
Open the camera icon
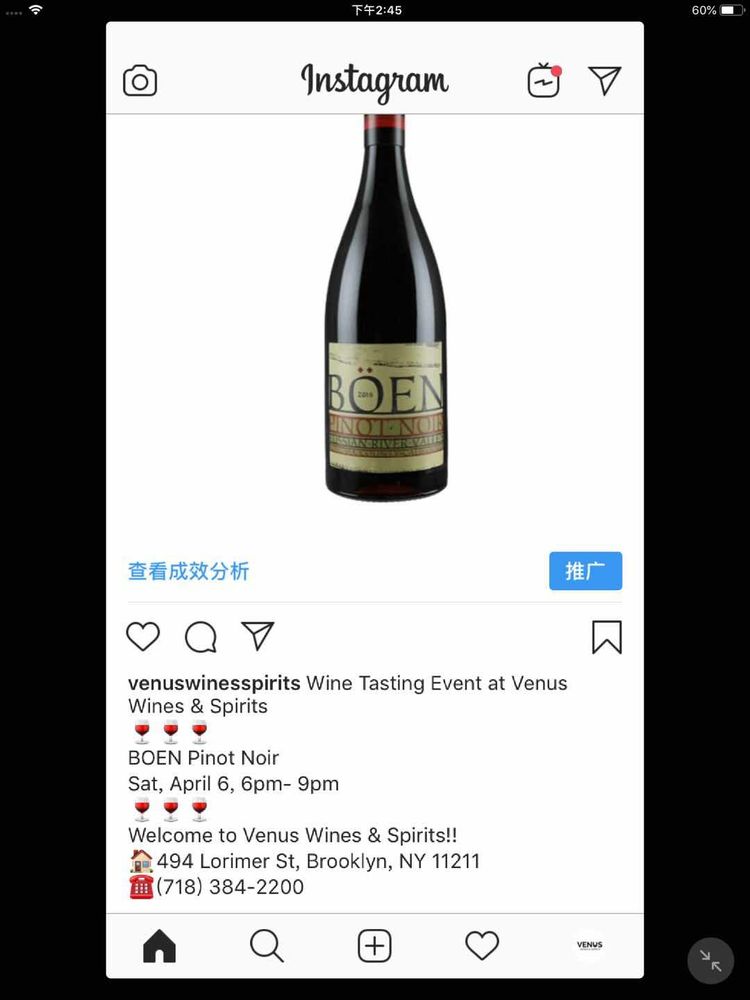(x=140, y=81)
